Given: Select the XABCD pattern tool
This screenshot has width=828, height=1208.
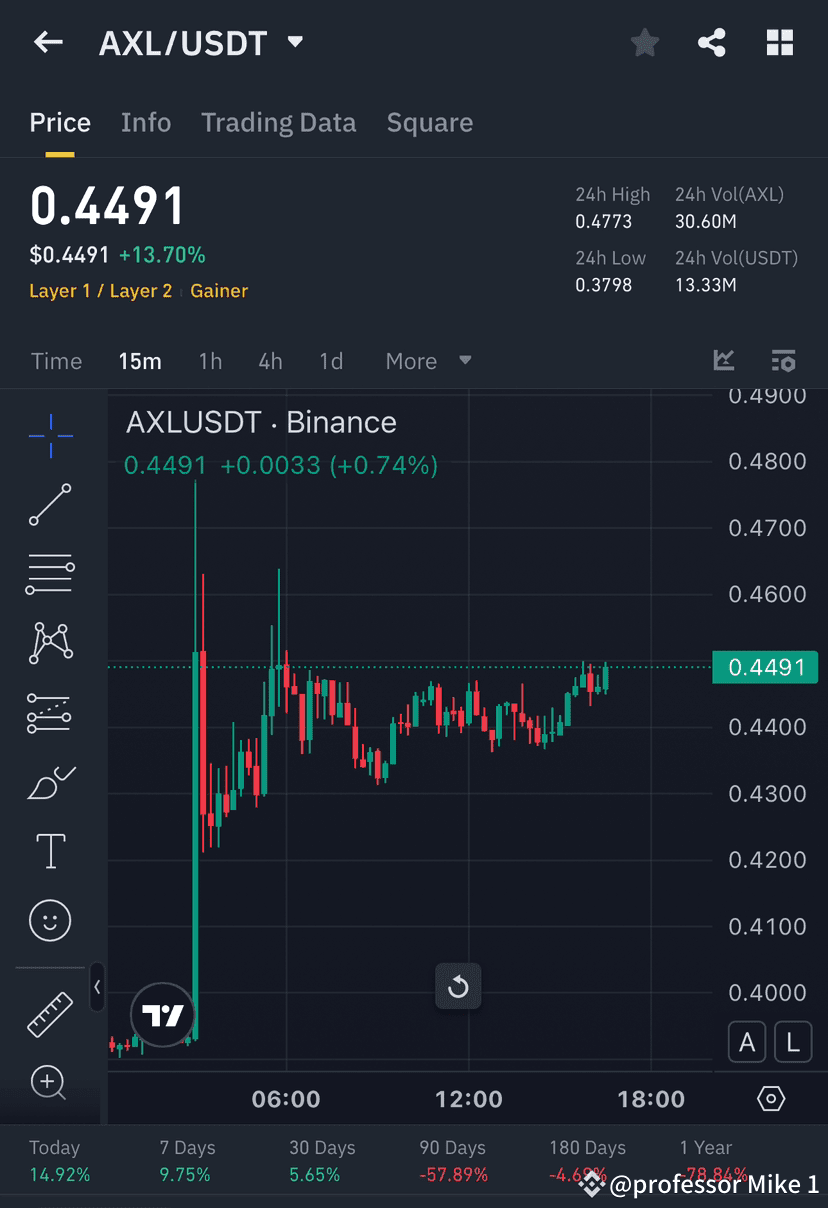Looking at the screenshot, I should 50,643.
